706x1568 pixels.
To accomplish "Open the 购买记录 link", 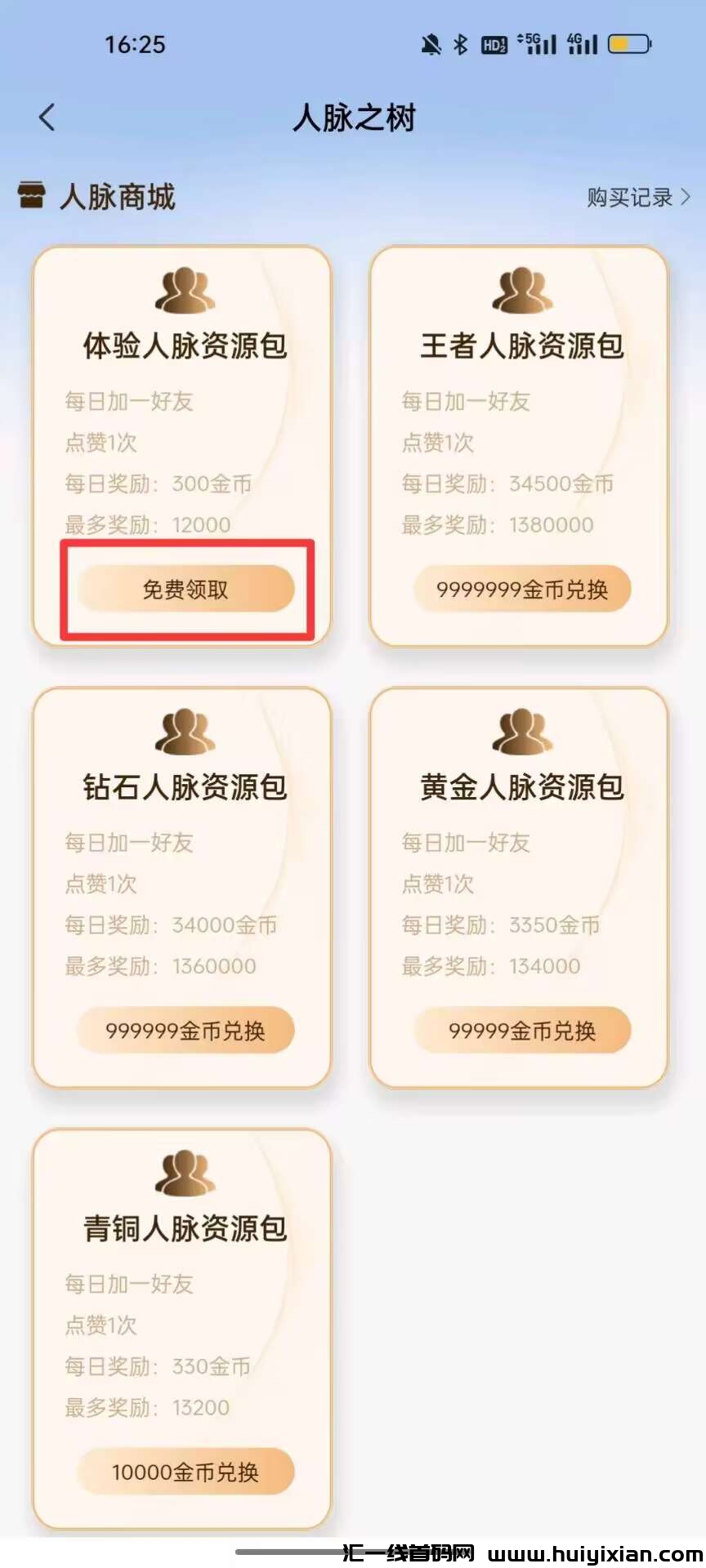I will 629,196.
